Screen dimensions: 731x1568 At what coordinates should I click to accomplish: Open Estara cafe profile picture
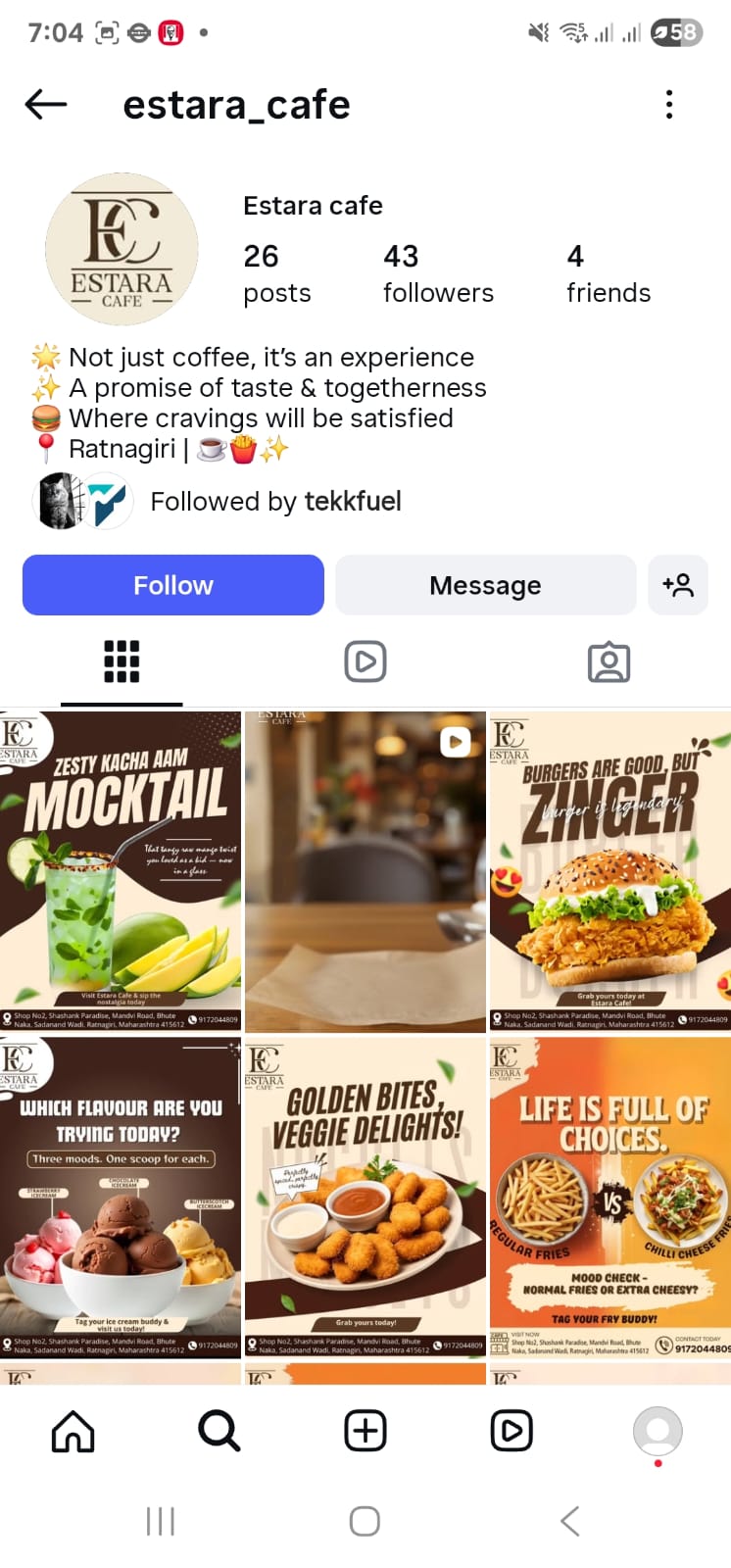pos(122,250)
